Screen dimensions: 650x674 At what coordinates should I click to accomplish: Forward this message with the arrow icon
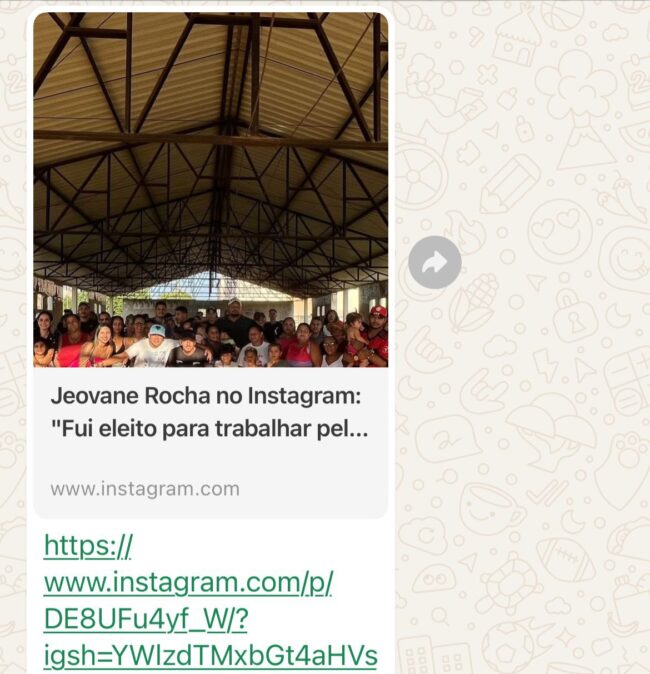[435, 263]
